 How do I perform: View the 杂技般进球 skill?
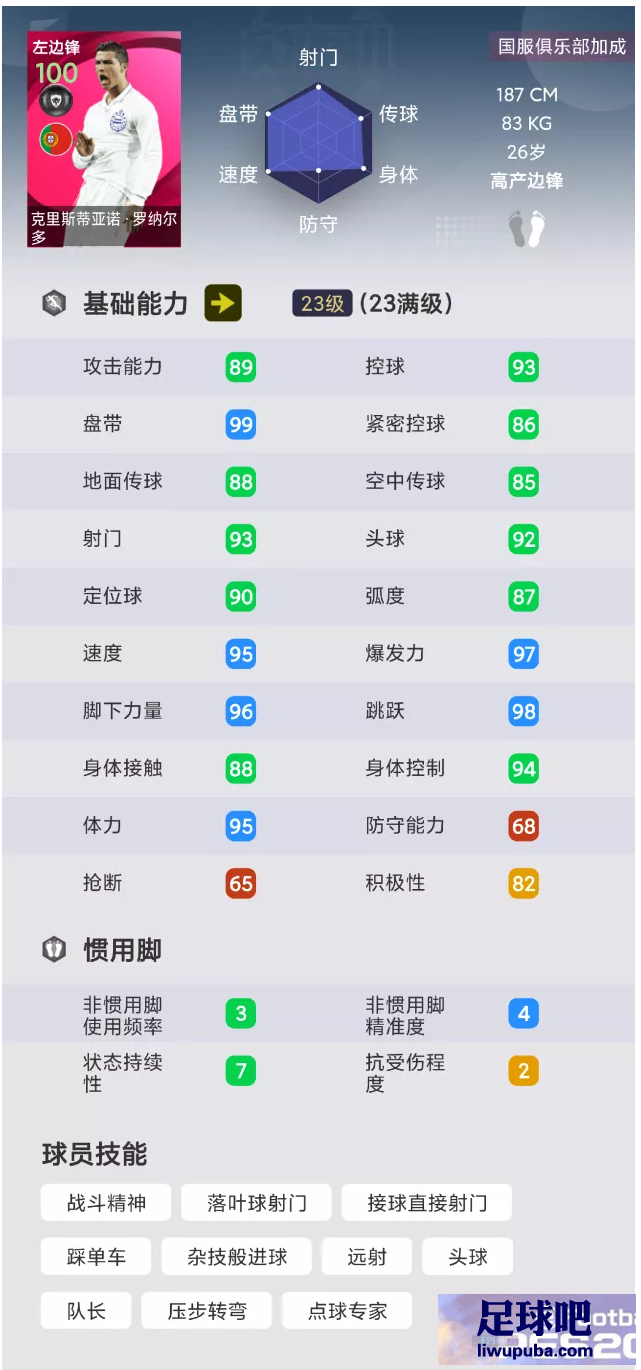tap(237, 1257)
